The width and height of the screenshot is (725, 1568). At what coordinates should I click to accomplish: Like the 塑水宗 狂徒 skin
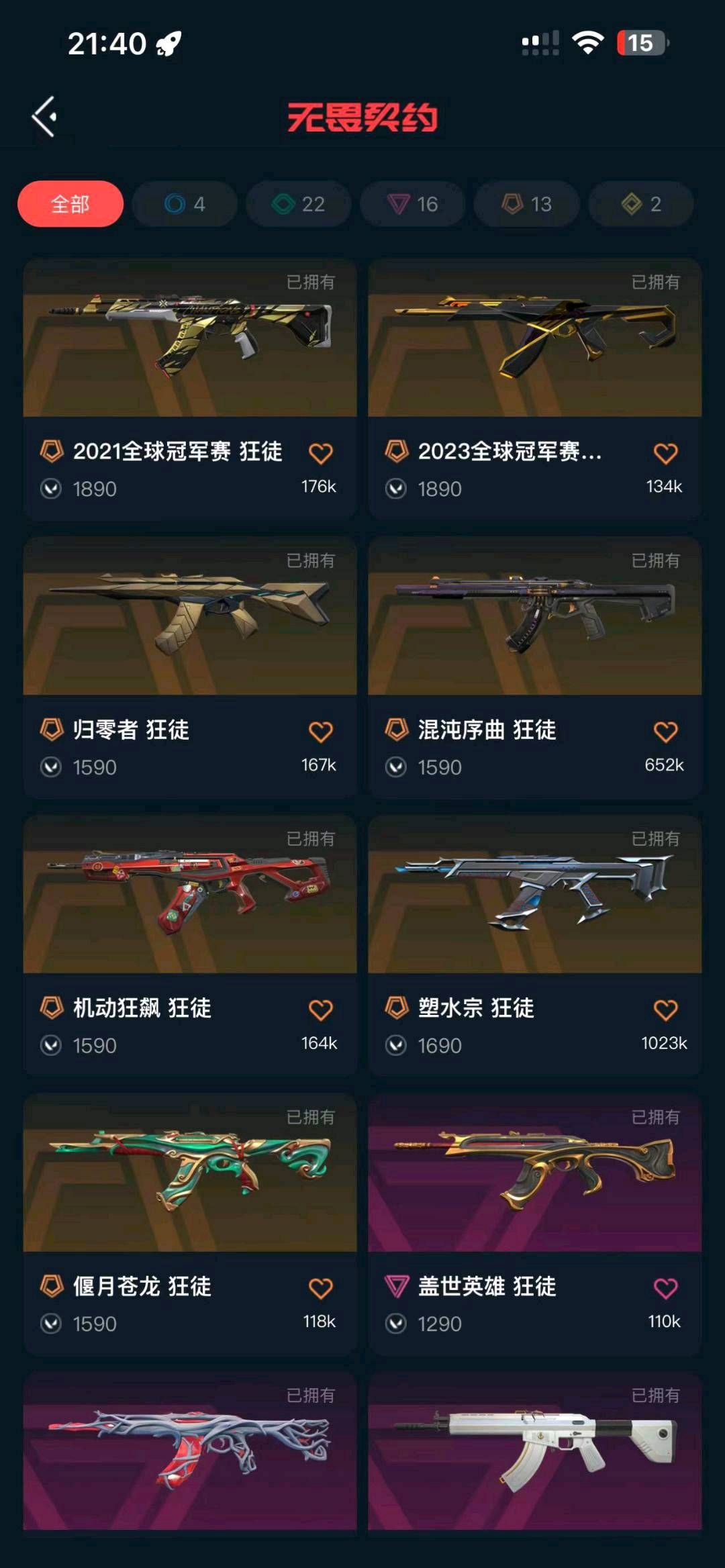pyautogui.click(x=665, y=1010)
